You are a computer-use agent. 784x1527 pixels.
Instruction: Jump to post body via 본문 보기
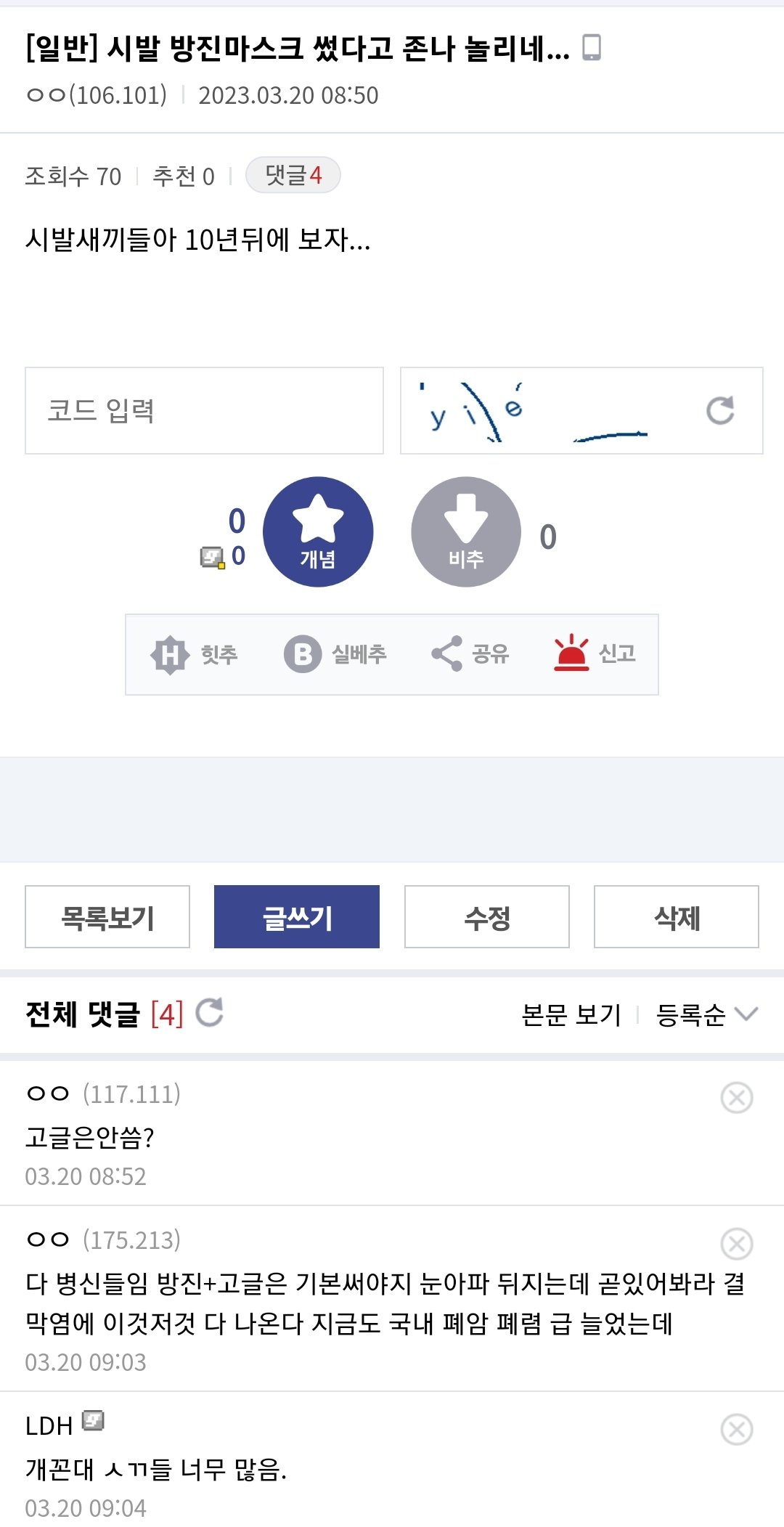(571, 1015)
